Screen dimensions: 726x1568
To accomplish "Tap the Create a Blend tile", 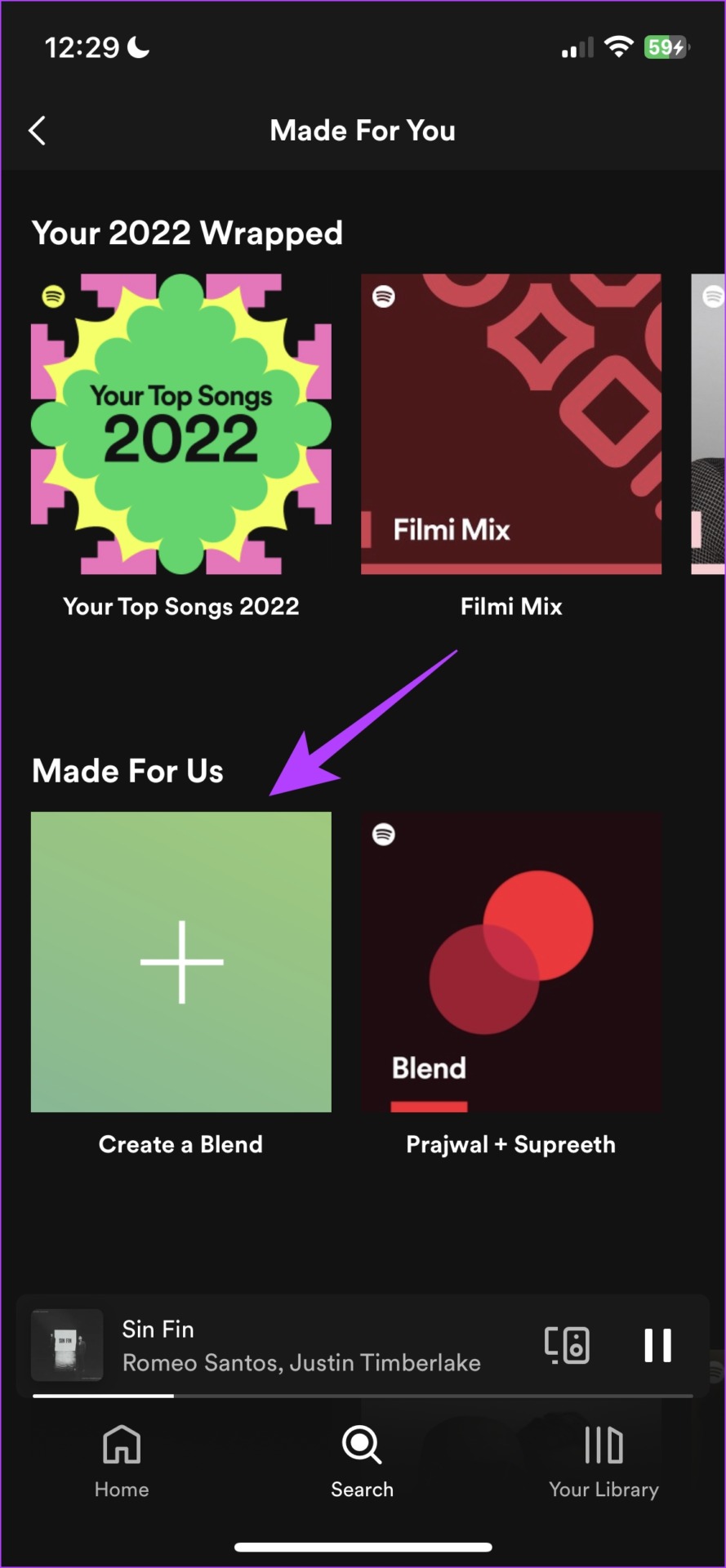I will (x=181, y=962).
